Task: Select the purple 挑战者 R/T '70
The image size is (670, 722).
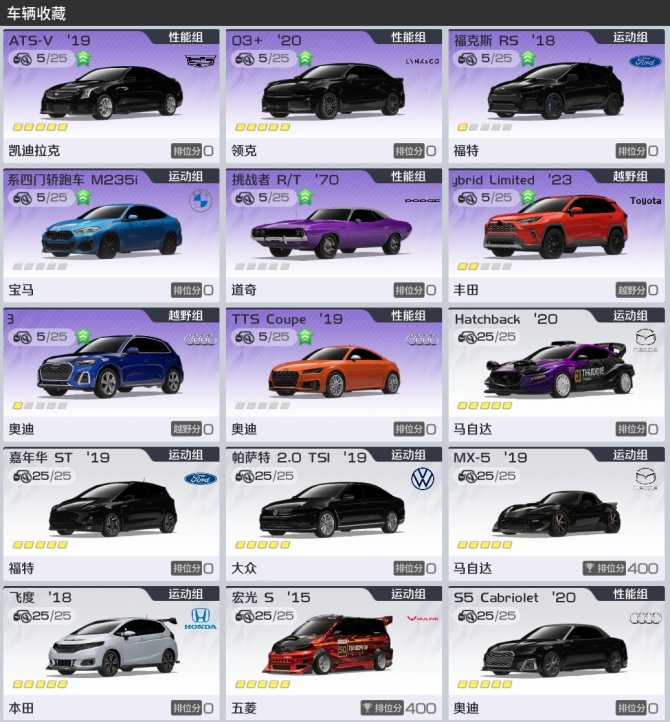Action: [333, 234]
